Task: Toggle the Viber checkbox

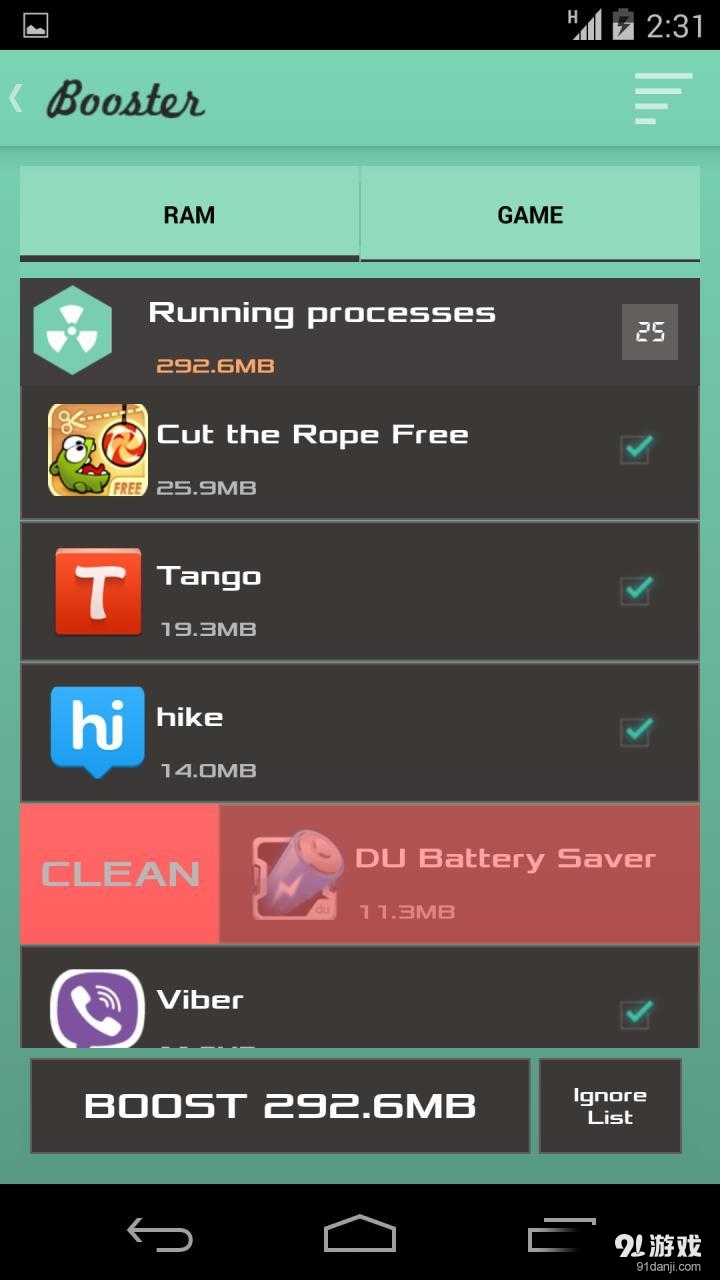Action: pyautogui.click(x=636, y=1013)
